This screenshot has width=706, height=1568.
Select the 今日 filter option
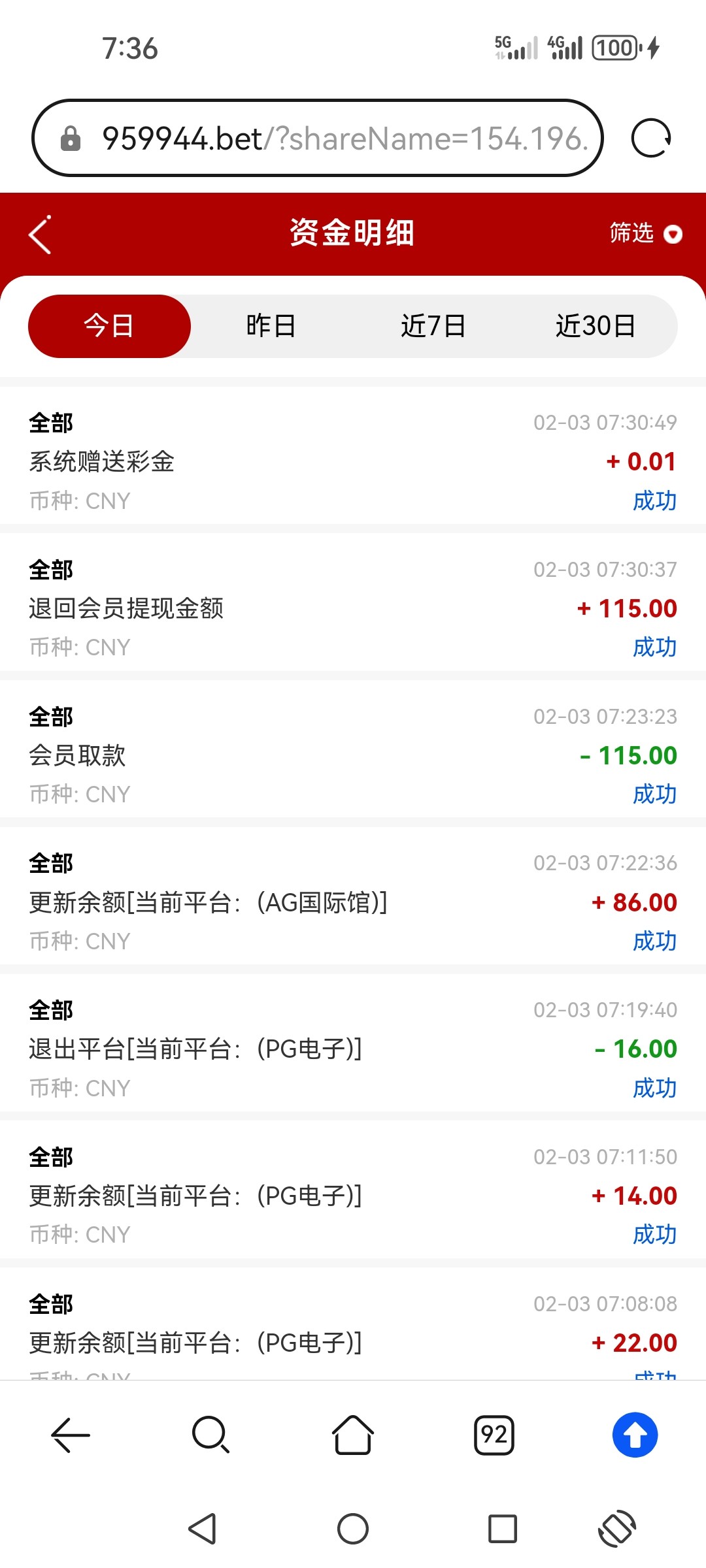pyautogui.click(x=109, y=326)
